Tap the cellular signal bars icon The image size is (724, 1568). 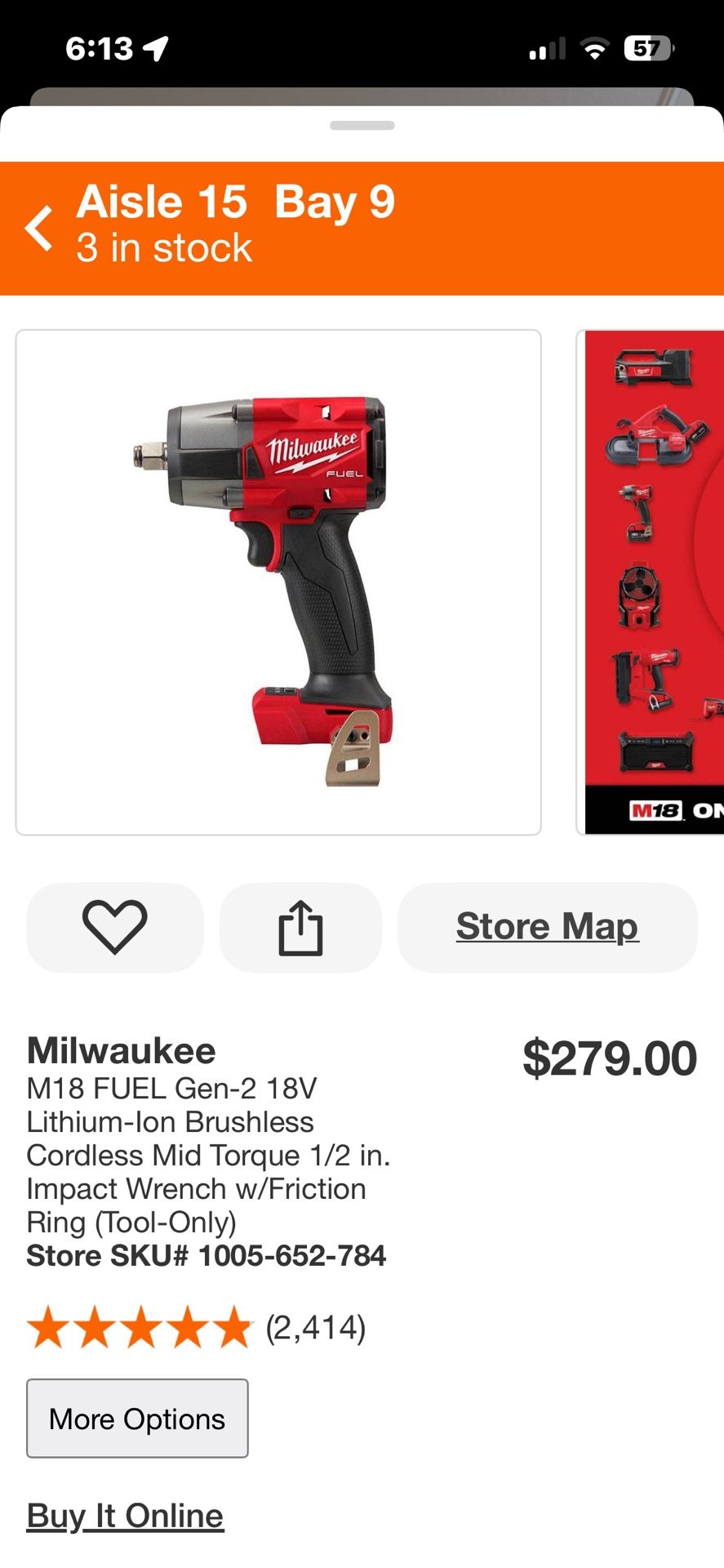[547, 49]
